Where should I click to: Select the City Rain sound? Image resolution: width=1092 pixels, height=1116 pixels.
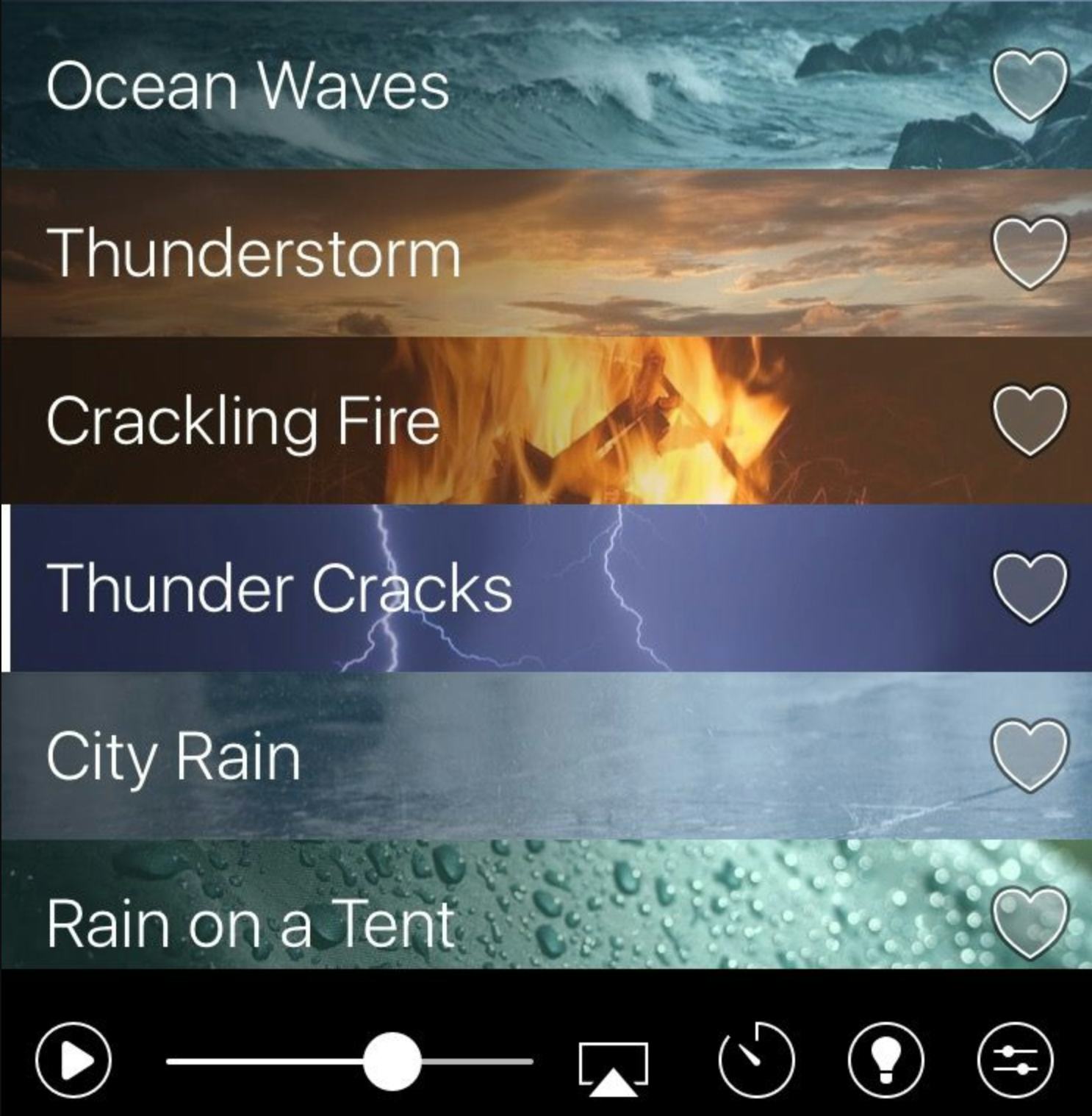tap(441, 756)
